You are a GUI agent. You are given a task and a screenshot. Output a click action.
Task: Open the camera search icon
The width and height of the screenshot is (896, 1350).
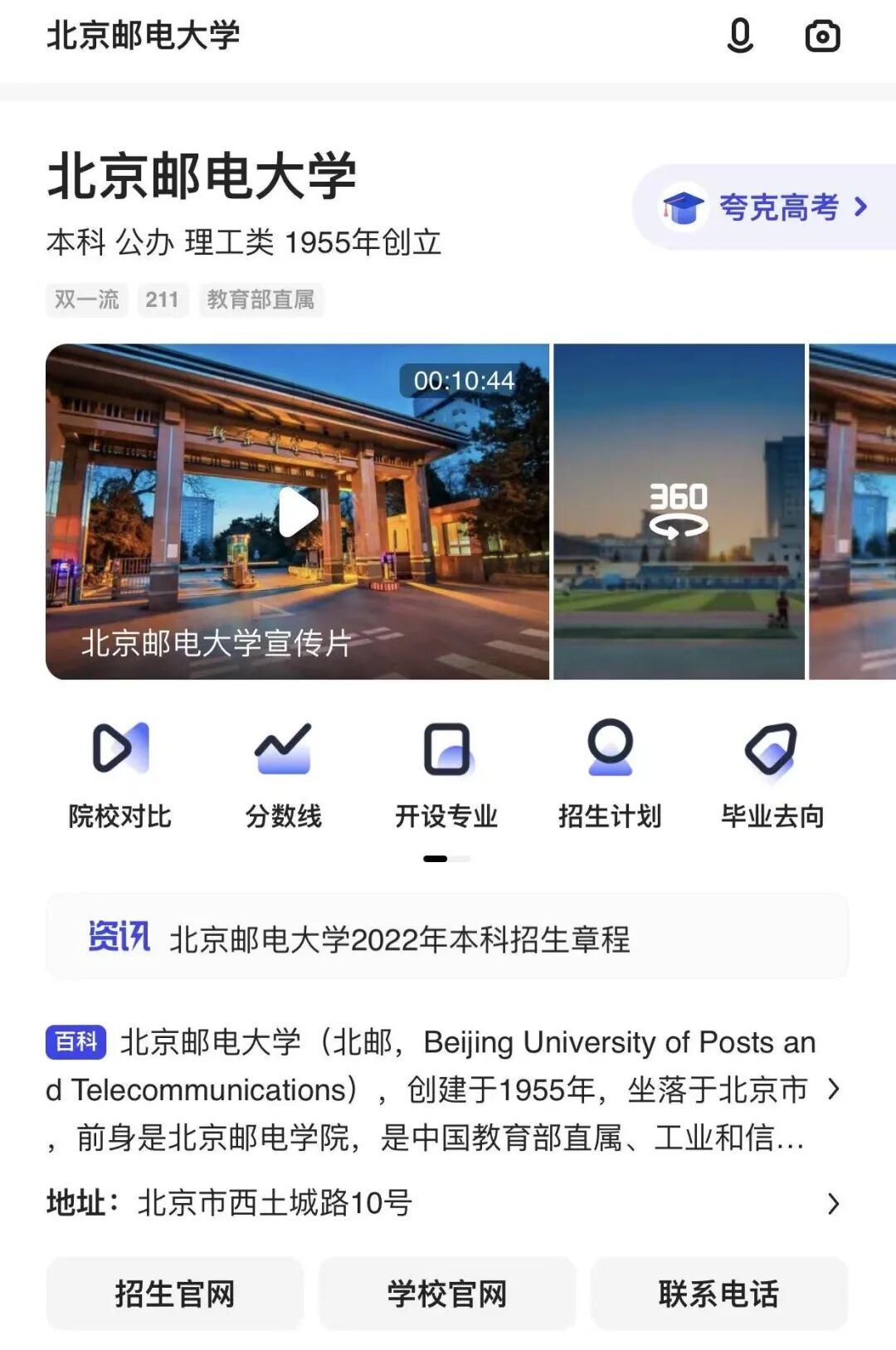(822, 37)
